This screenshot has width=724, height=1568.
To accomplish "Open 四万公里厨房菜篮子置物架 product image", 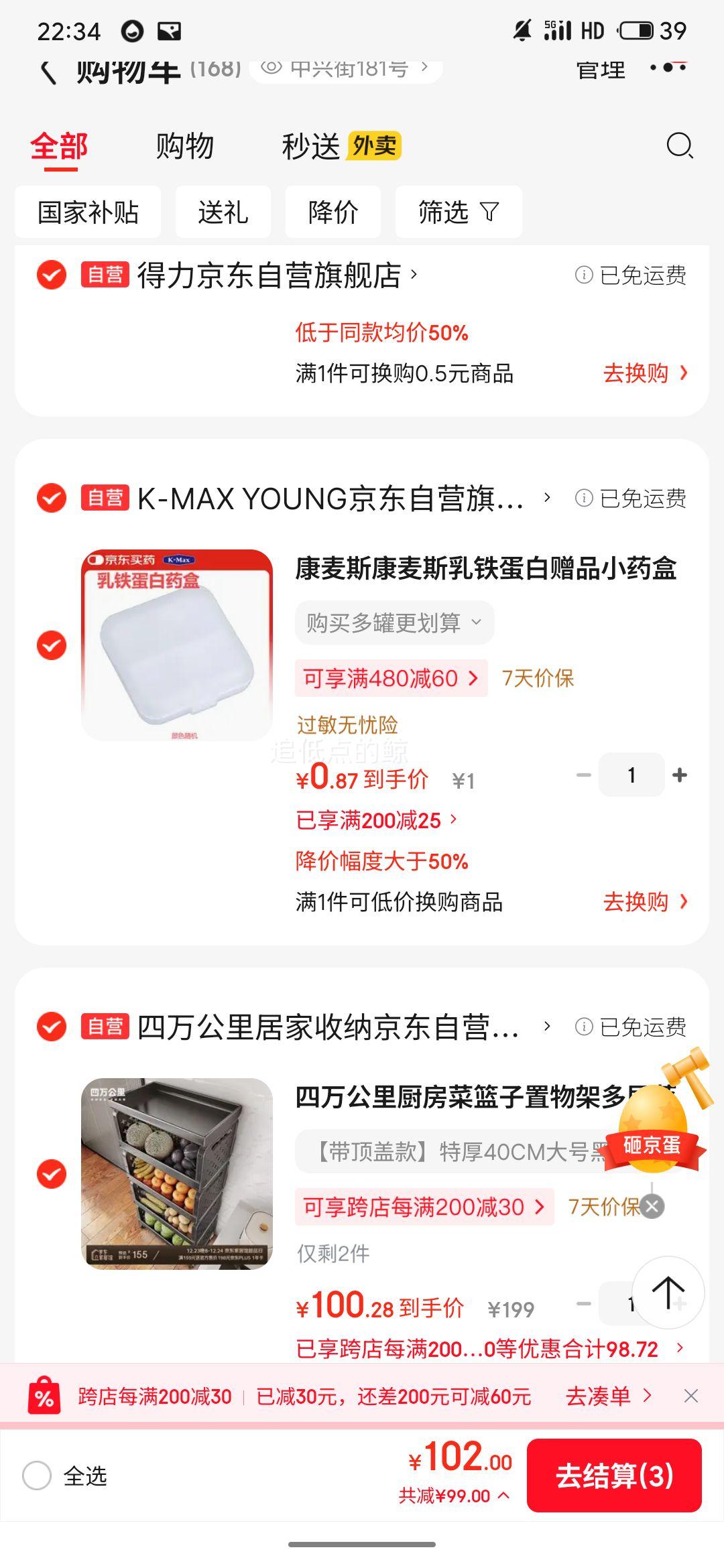I will 177,1173.
